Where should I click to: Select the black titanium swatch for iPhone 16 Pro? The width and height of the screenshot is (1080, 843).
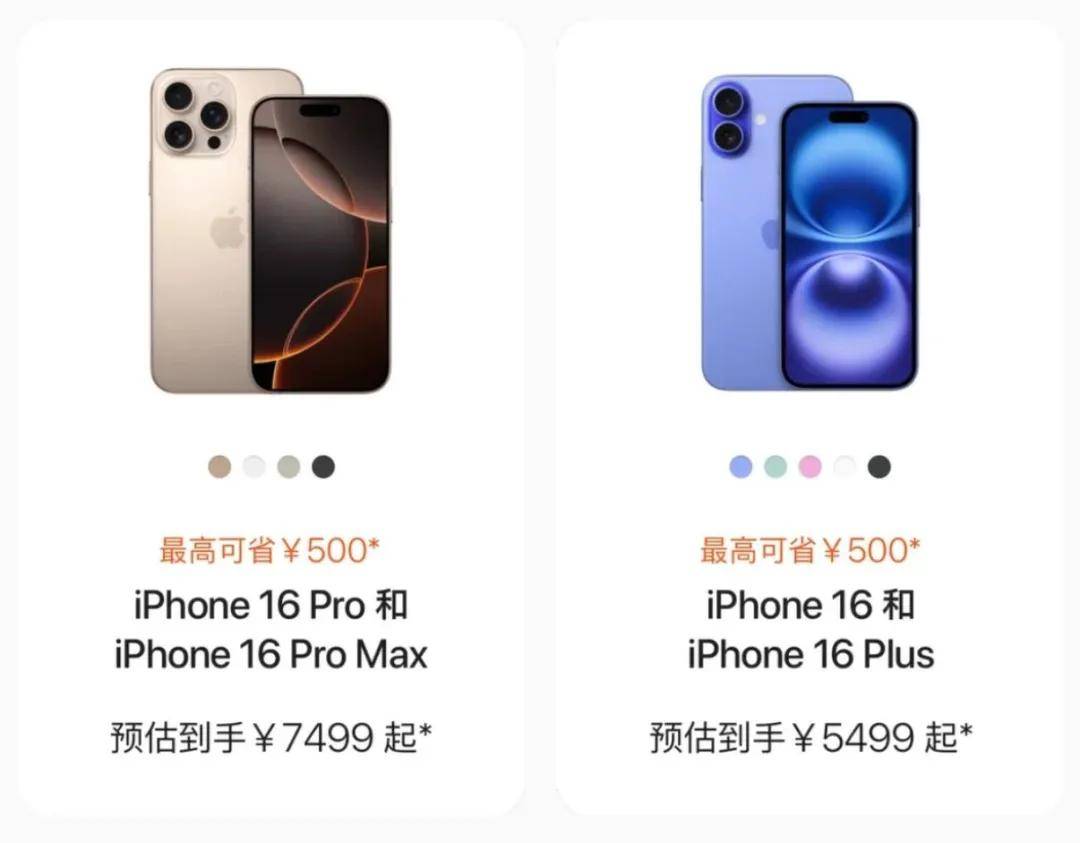[x=323, y=466]
